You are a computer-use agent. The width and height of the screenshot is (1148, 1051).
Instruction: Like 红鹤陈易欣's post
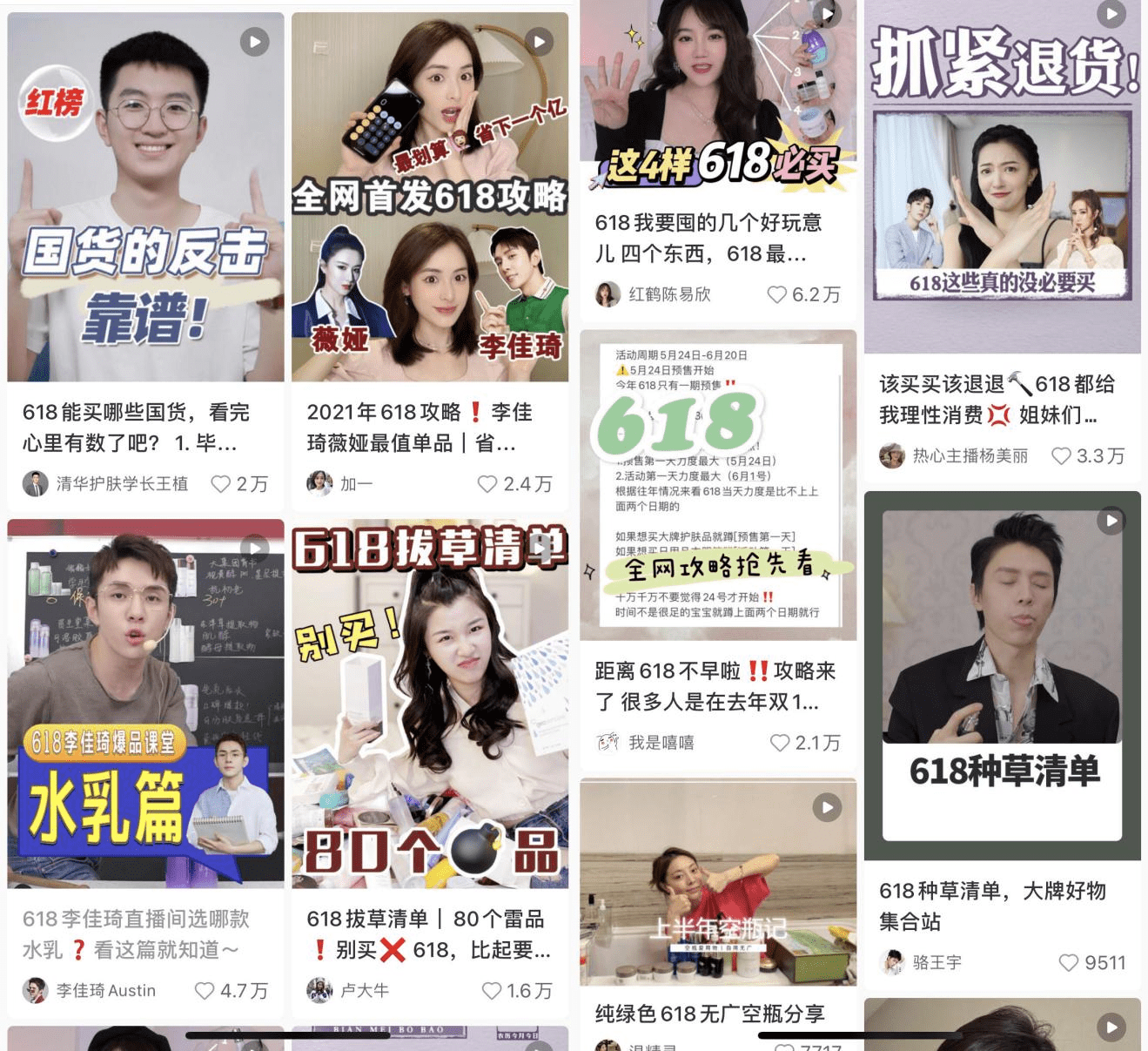[x=776, y=295]
